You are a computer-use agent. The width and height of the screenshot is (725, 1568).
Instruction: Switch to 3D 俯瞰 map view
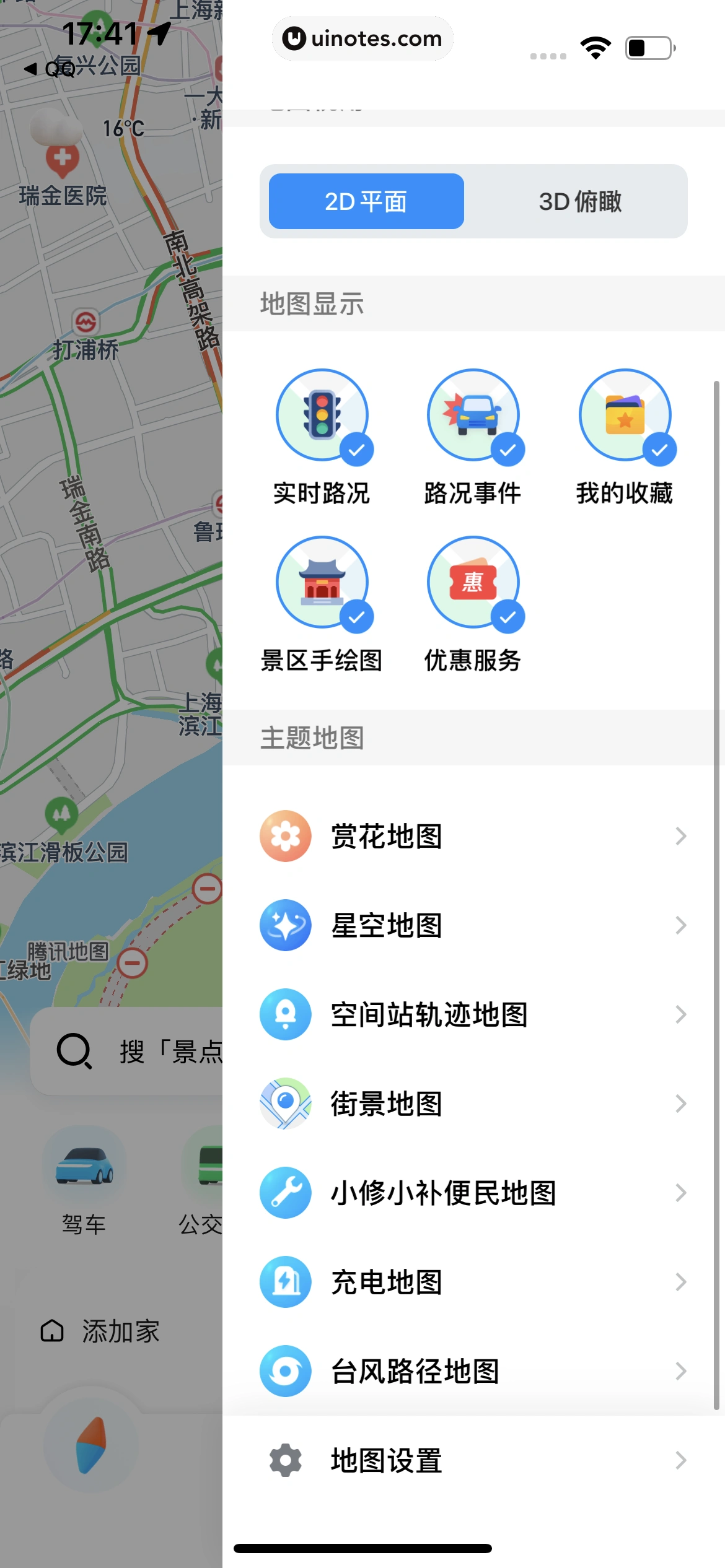point(579,201)
